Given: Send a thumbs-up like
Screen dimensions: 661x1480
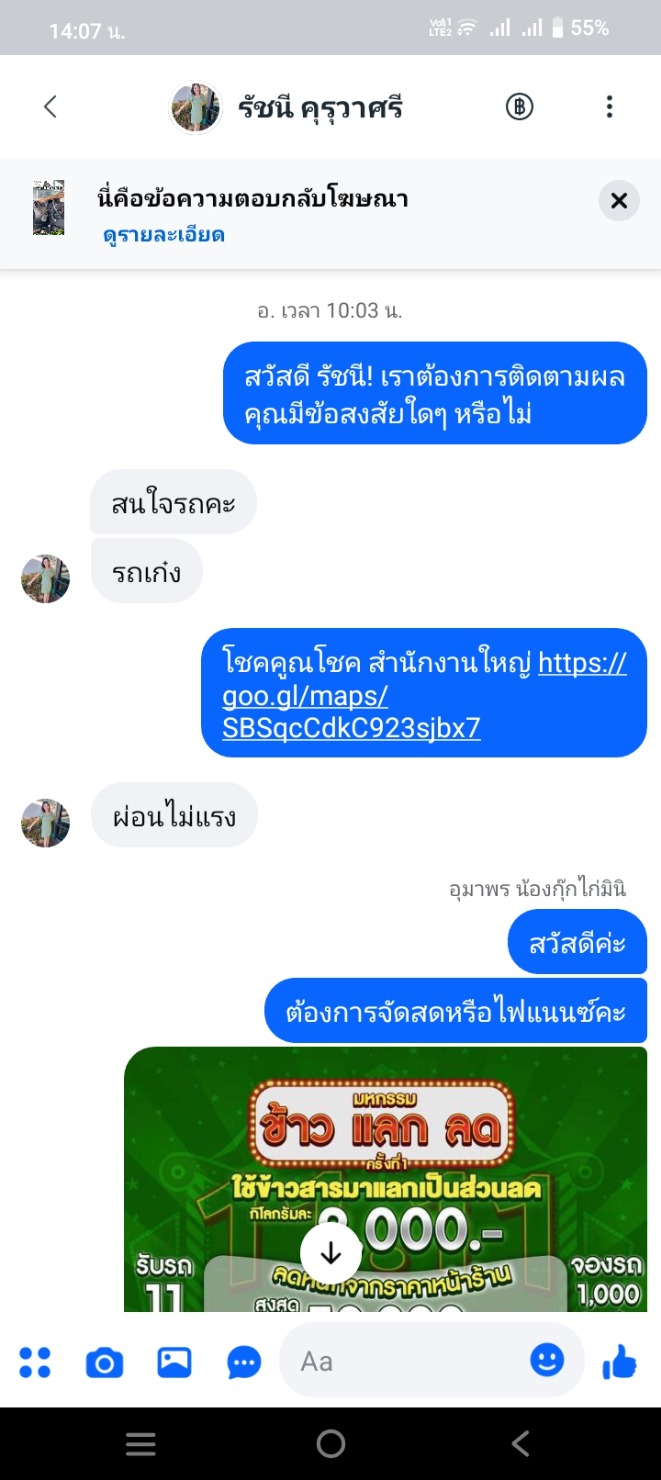Looking at the screenshot, I should pyautogui.click(x=620, y=1360).
